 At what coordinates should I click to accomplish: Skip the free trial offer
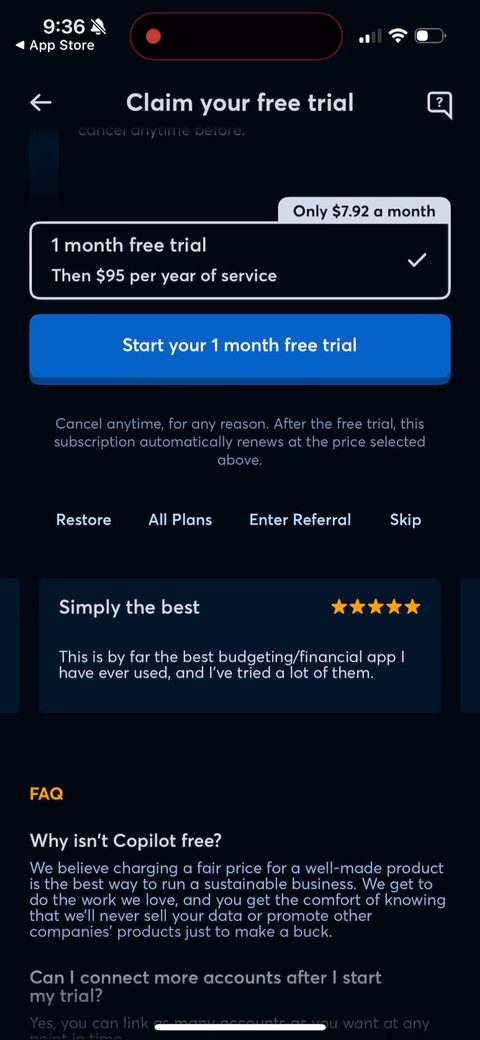405,519
